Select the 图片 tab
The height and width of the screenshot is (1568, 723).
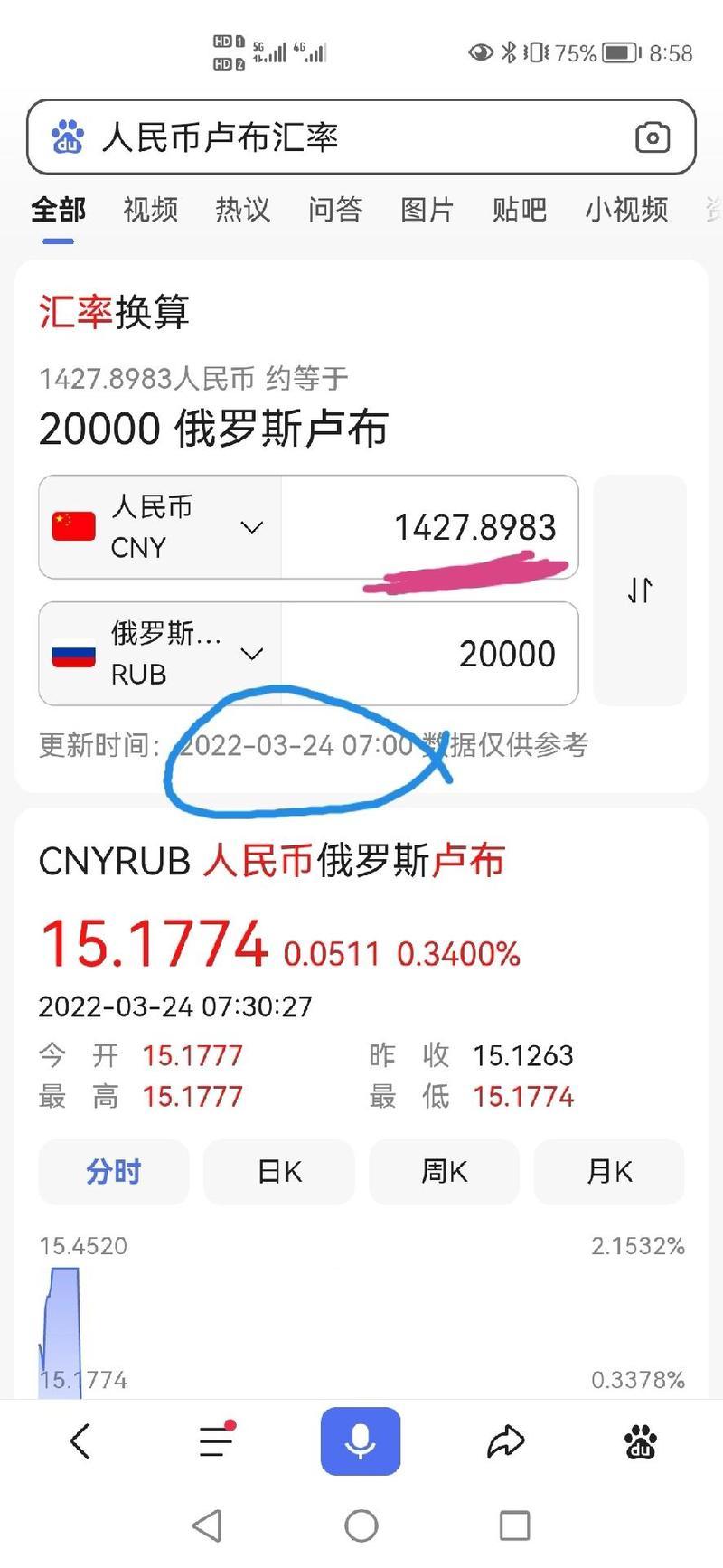[x=427, y=210]
